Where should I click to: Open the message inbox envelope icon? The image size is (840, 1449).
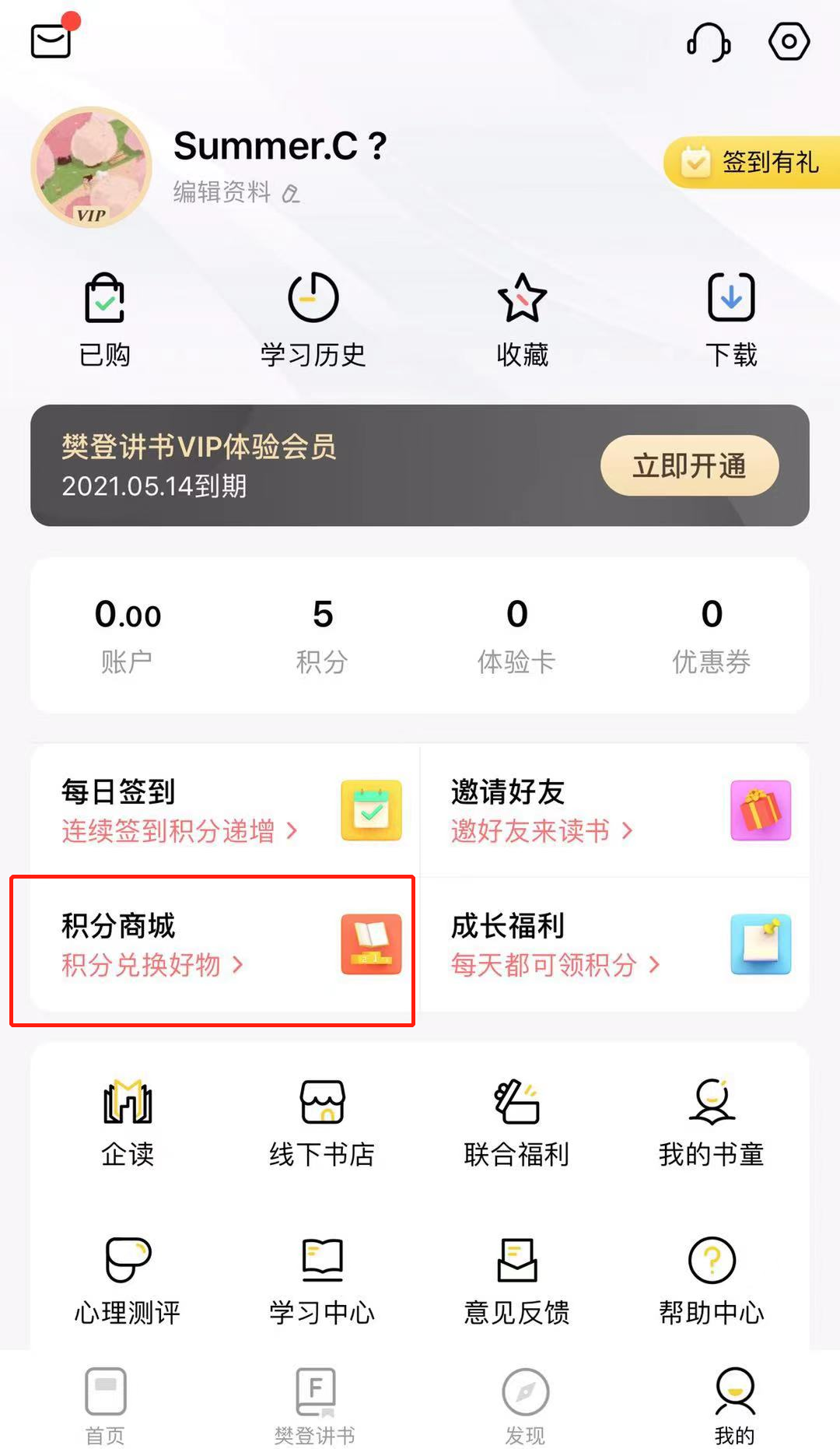coord(52,40)
